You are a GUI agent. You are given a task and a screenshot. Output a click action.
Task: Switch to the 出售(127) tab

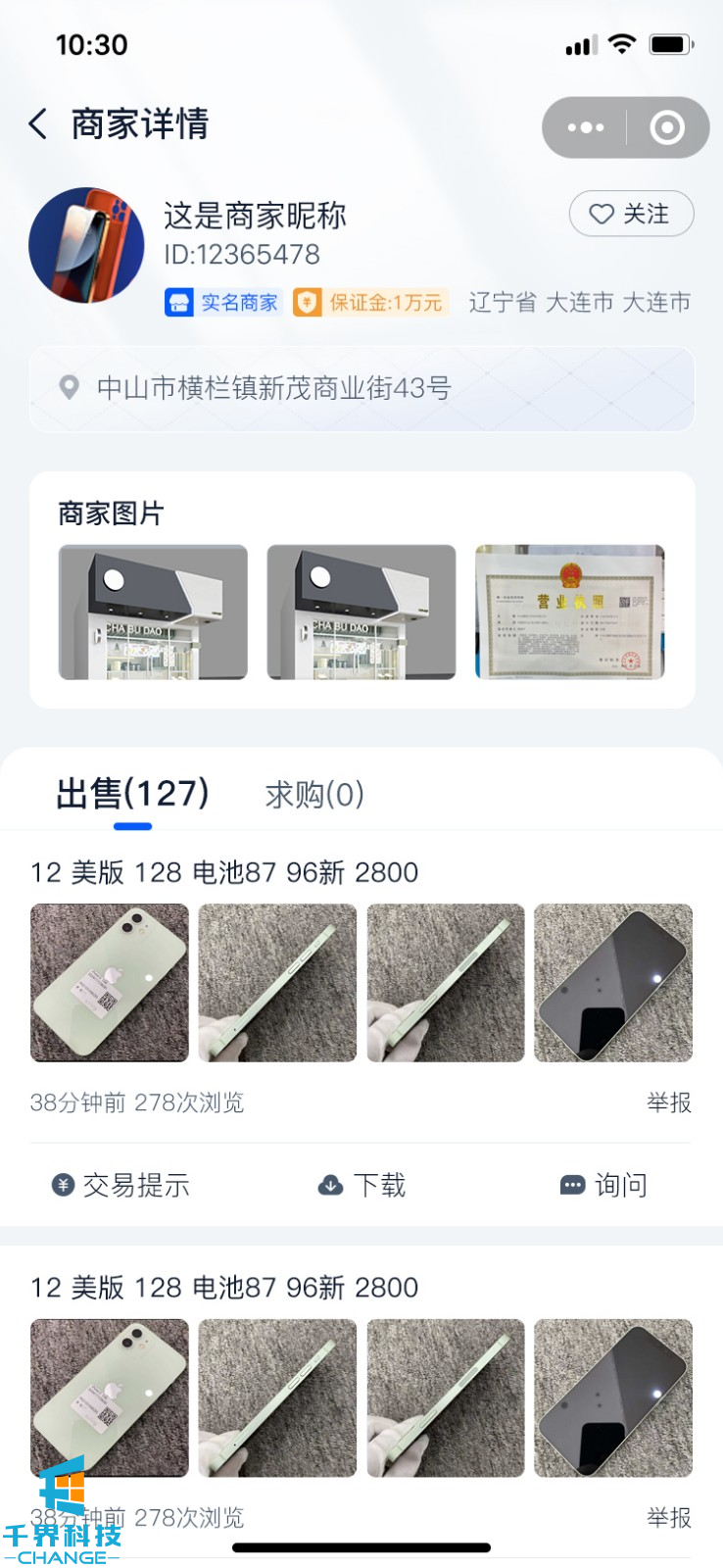pos(132,794)
